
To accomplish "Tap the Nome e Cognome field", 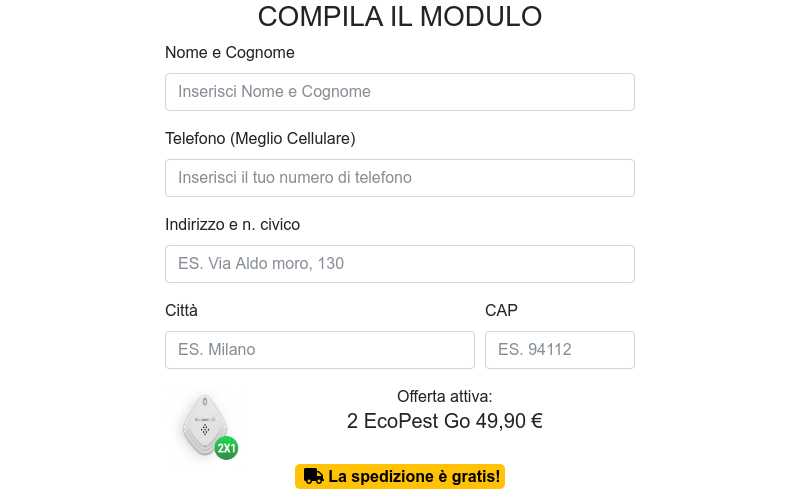I will pos(399,92).
